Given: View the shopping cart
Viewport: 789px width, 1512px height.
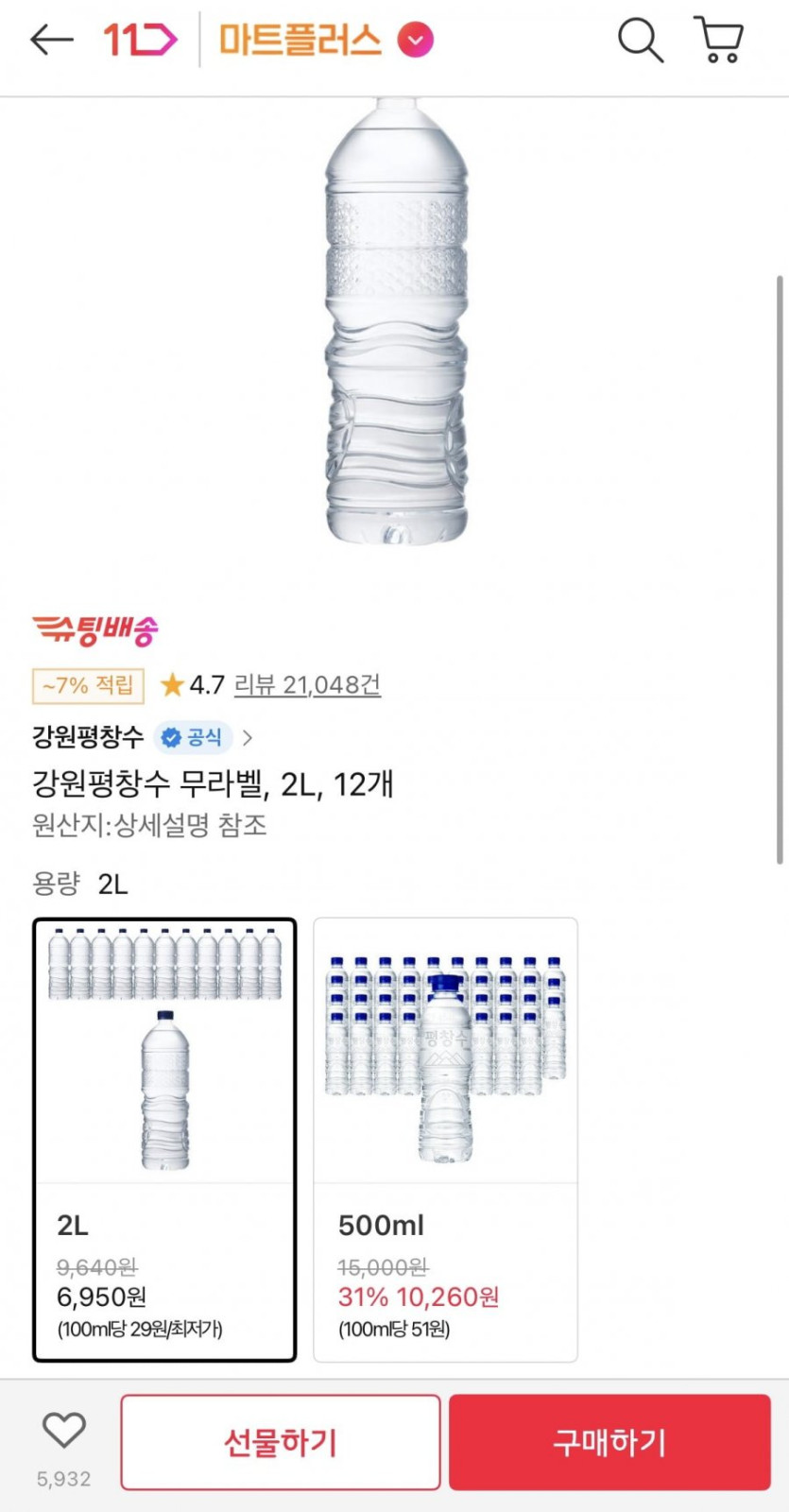Looking at the screenshot, I should [719, 41].
